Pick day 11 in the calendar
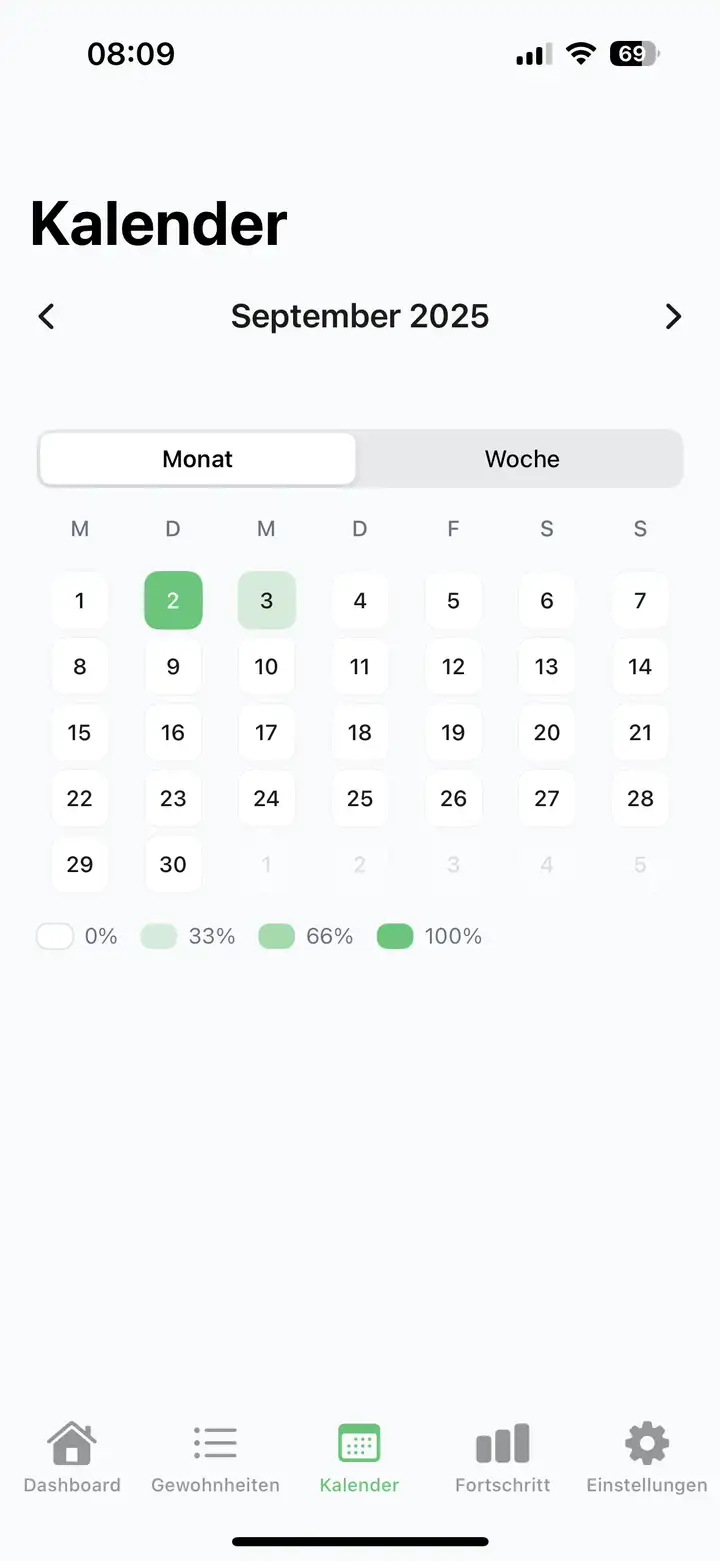 (360, 666)
